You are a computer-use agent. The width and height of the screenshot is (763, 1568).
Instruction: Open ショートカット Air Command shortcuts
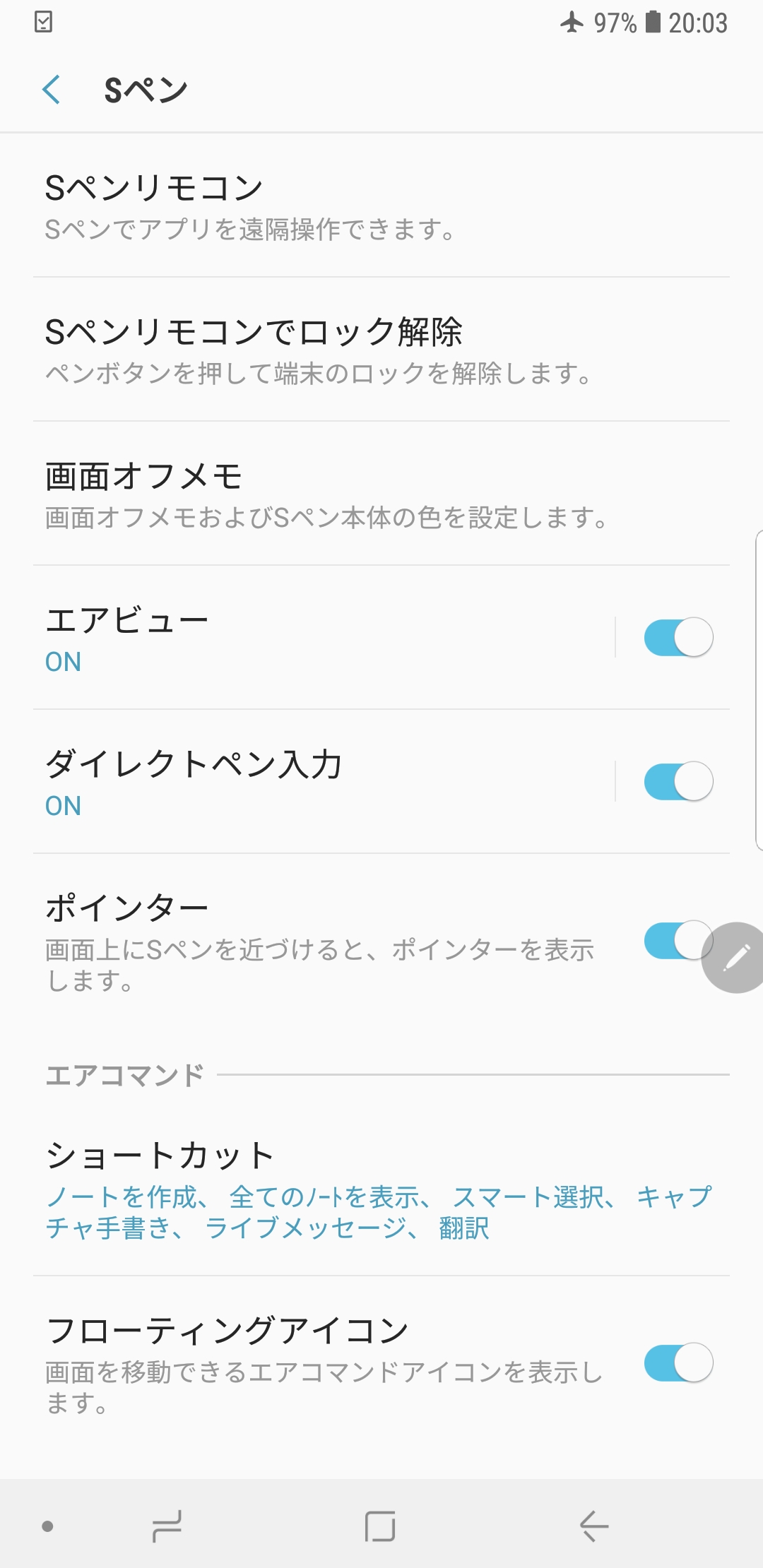point(381,1189)
